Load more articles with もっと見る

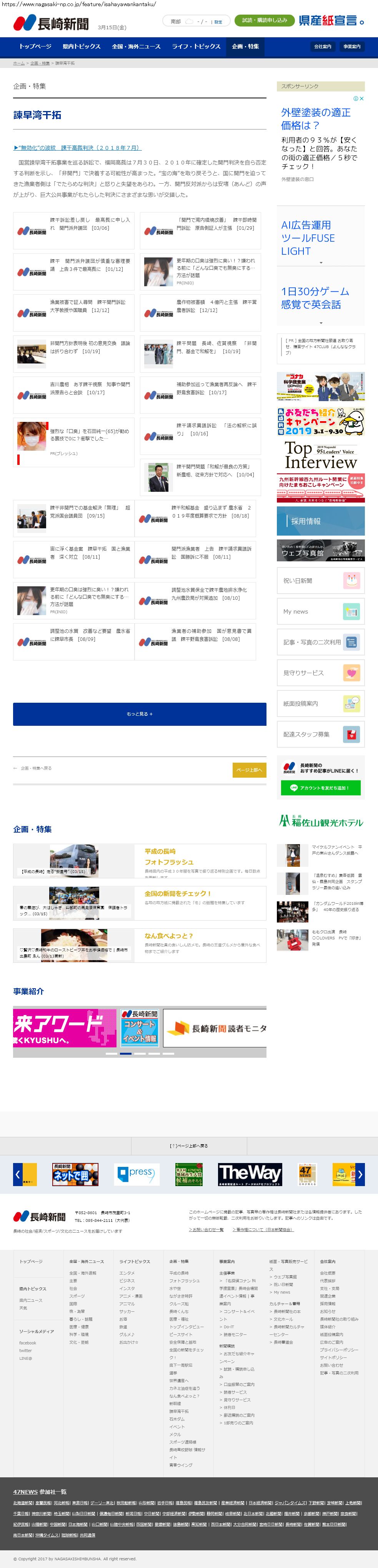pyautogui.click(x=140, y=714)
